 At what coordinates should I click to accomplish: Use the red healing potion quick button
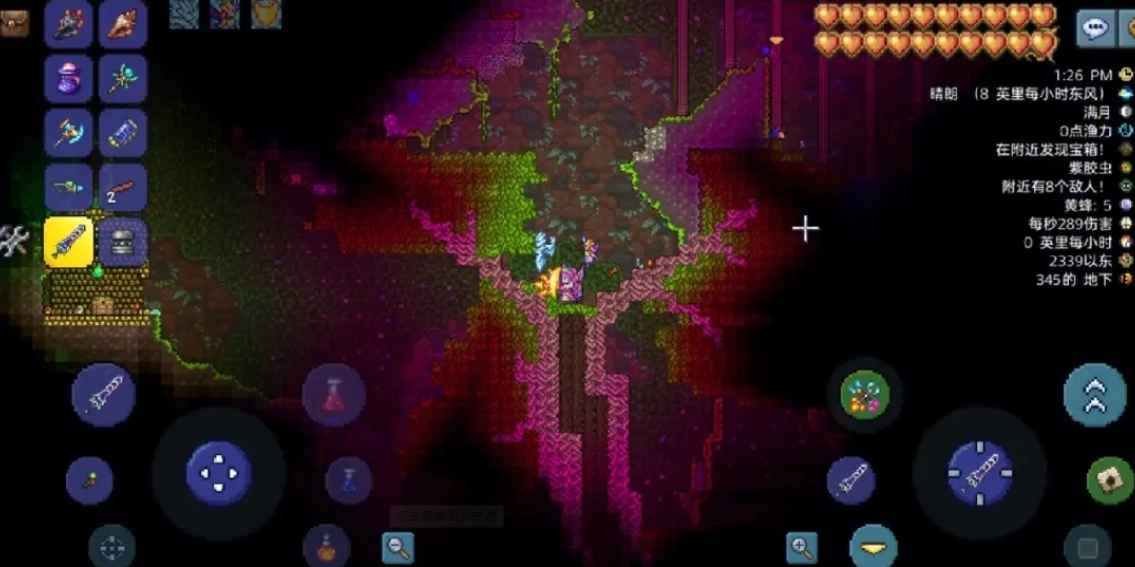coord(333,395)
